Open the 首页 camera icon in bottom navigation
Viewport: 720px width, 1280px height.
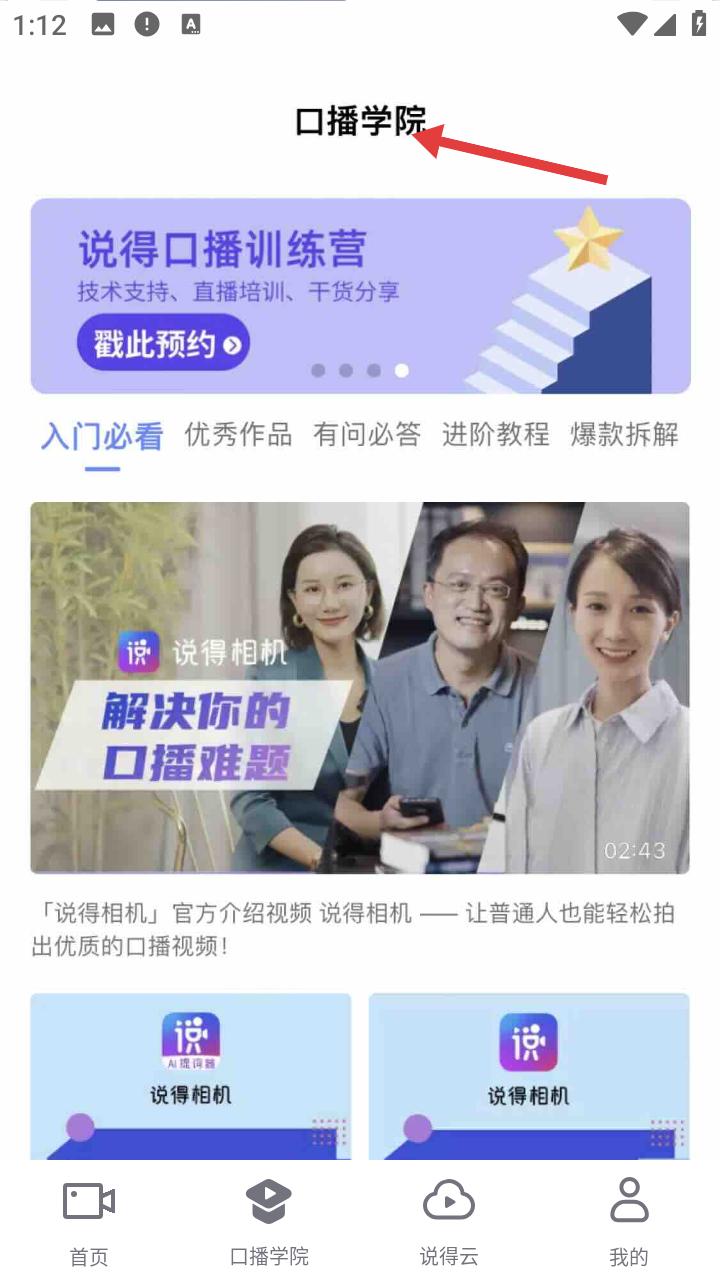pos(89,1202)
